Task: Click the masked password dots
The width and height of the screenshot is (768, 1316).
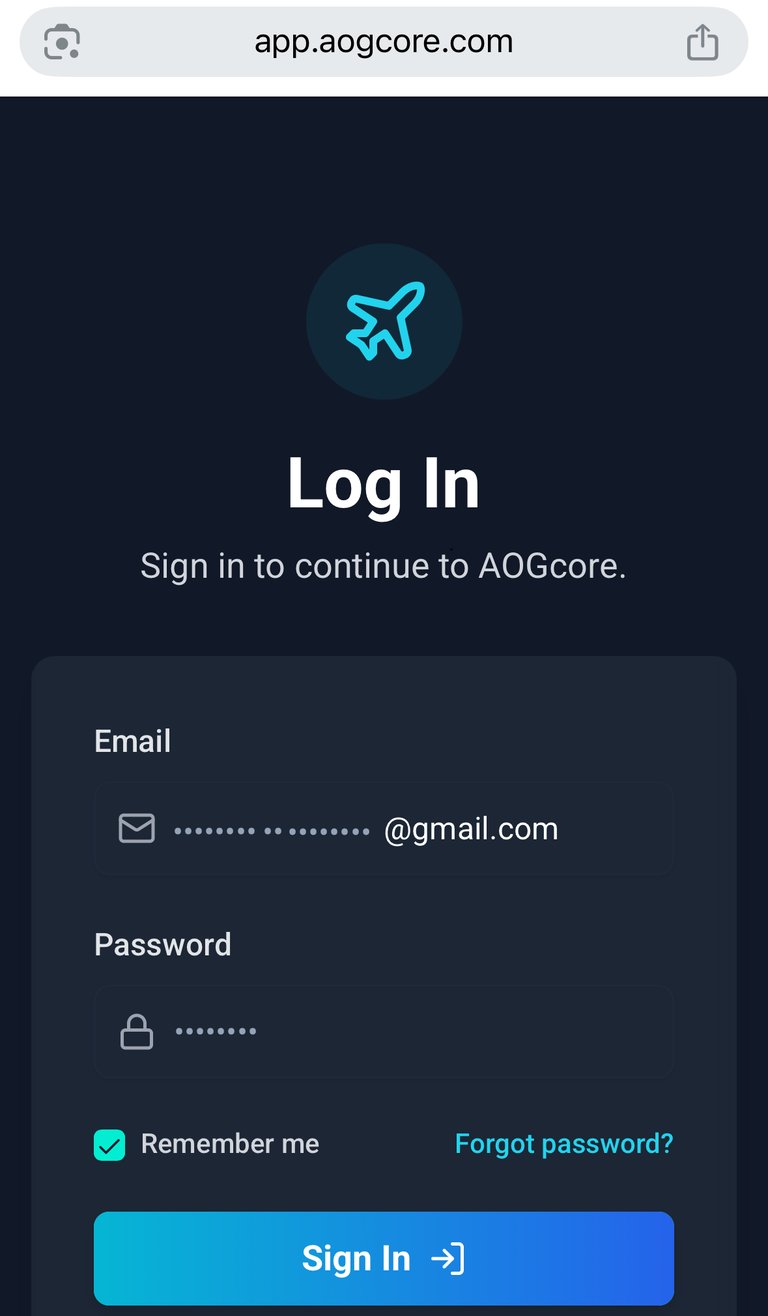Action: (x=216, y=1031)
